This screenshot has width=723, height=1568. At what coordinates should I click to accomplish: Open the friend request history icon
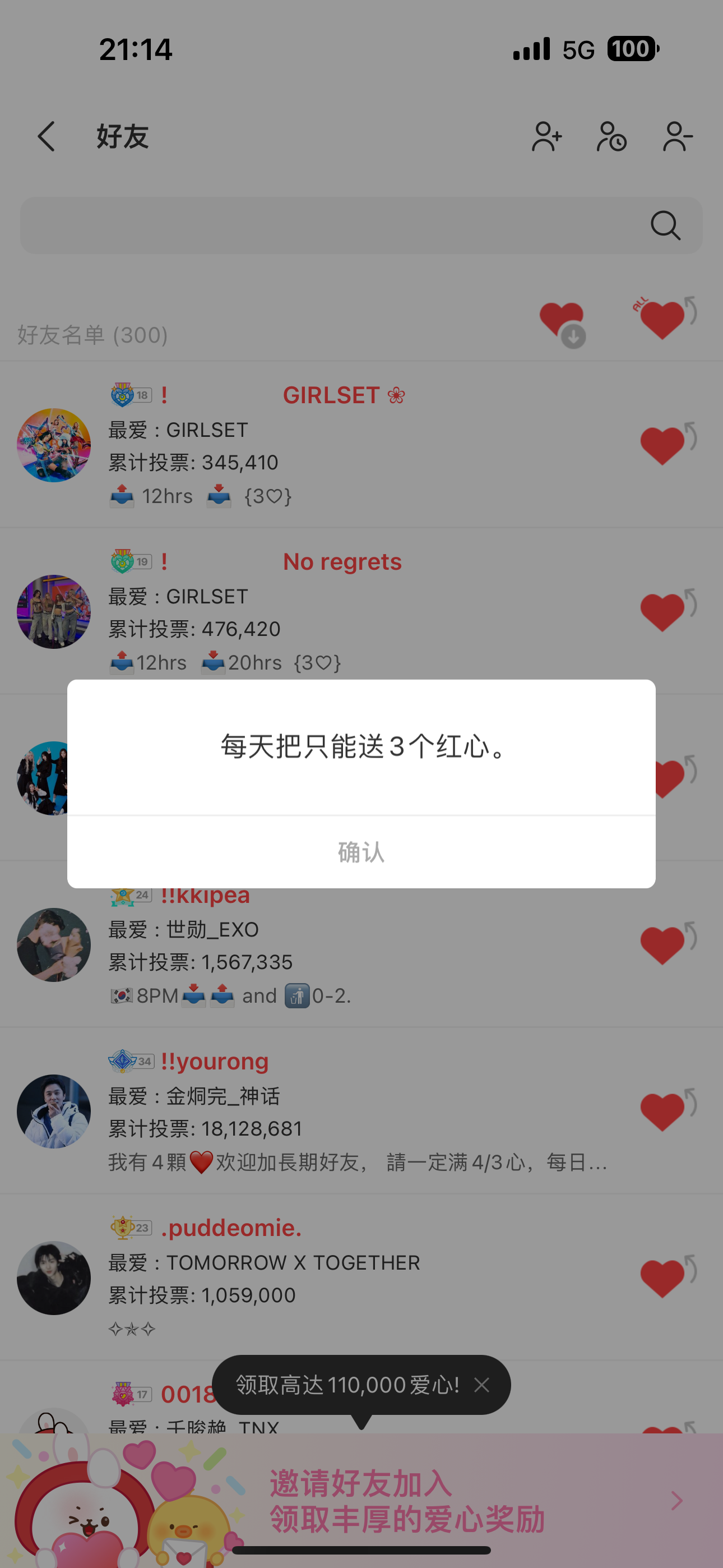point(611,137)
